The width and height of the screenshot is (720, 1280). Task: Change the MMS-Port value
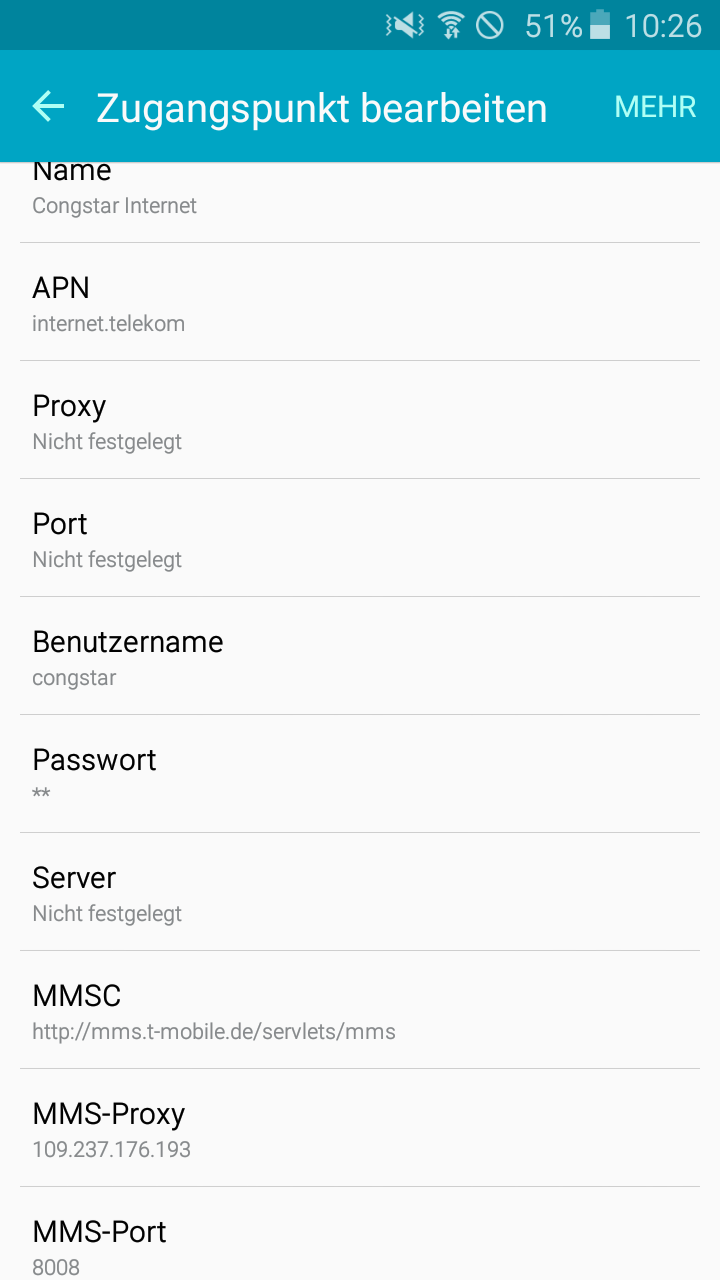click(360, 1240)
